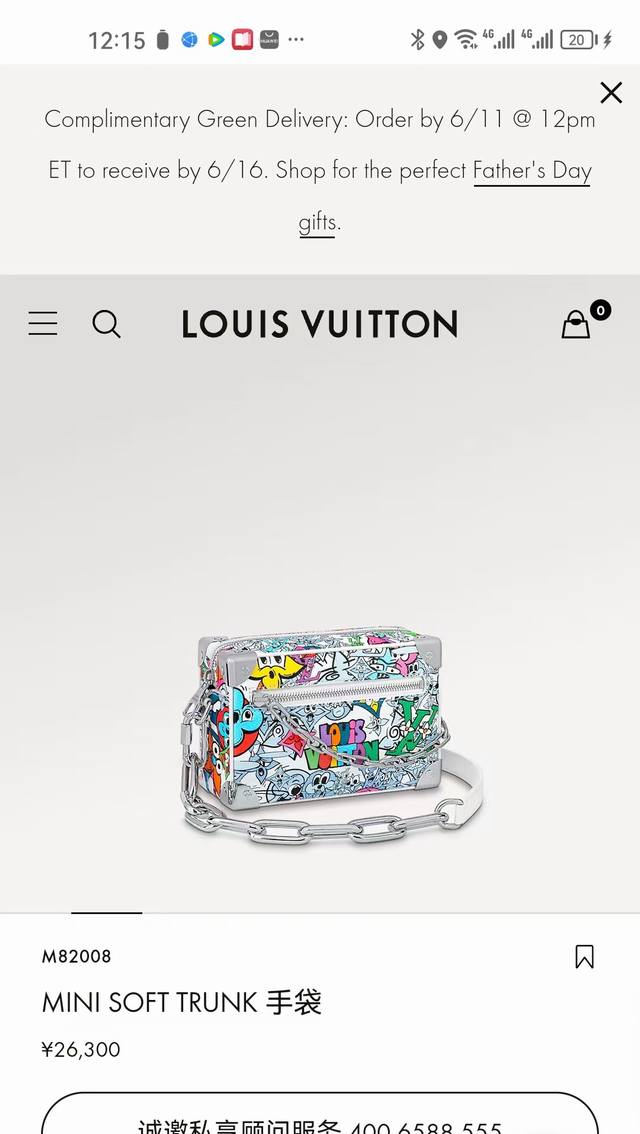Open the hamburger navigation menu
Screen dimensions: 640x1134
click(x=43, y=324)
